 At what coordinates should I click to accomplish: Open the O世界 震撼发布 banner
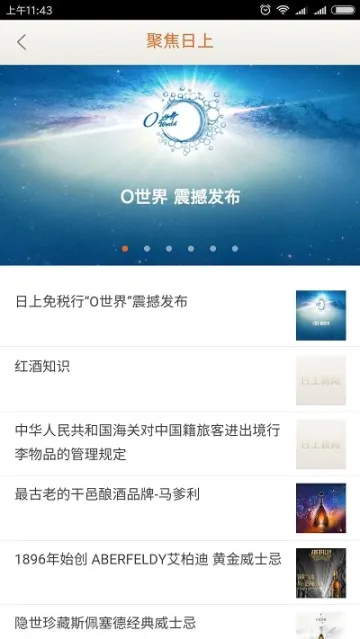coord(180,165)
